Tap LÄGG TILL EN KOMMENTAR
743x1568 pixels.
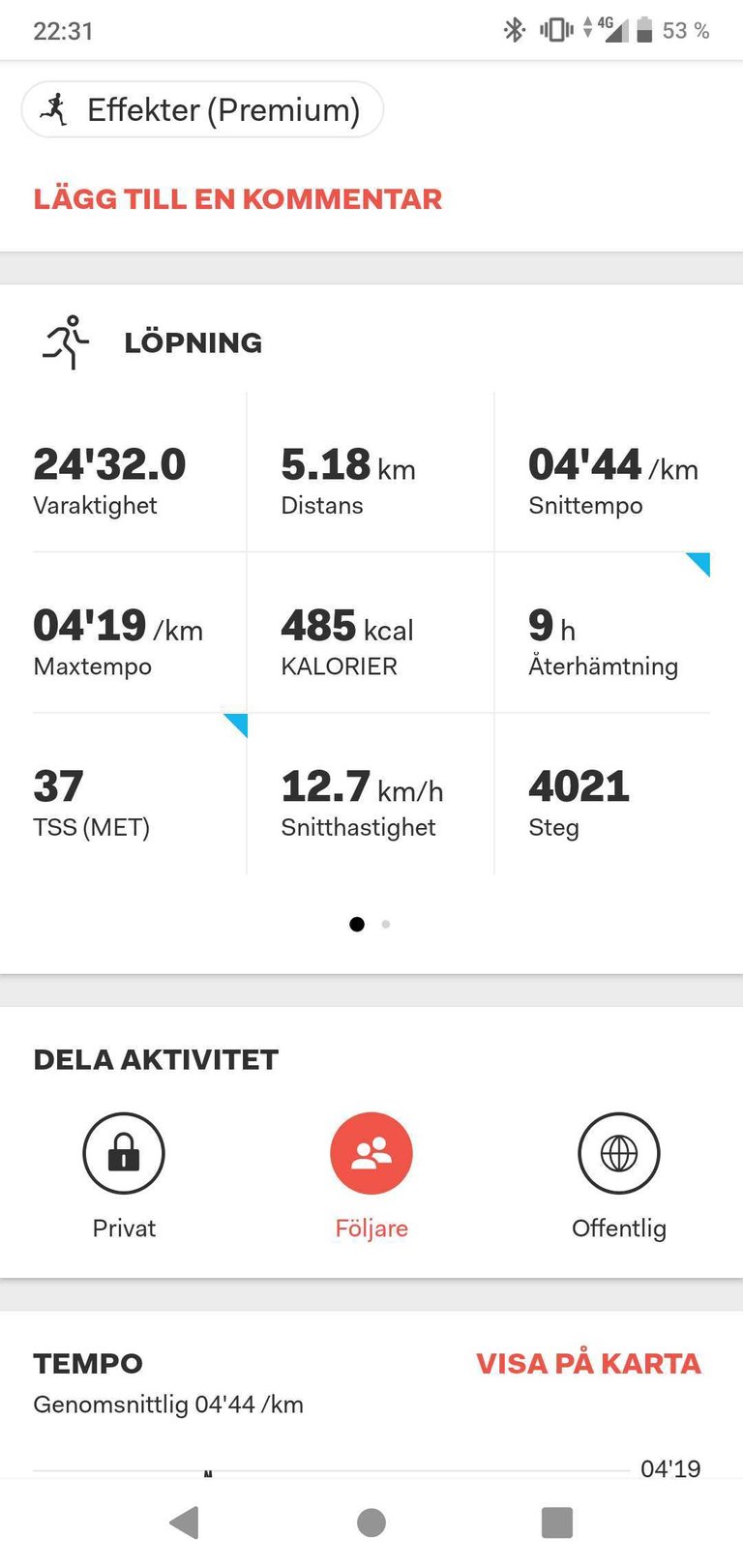[x=237, y=199]
